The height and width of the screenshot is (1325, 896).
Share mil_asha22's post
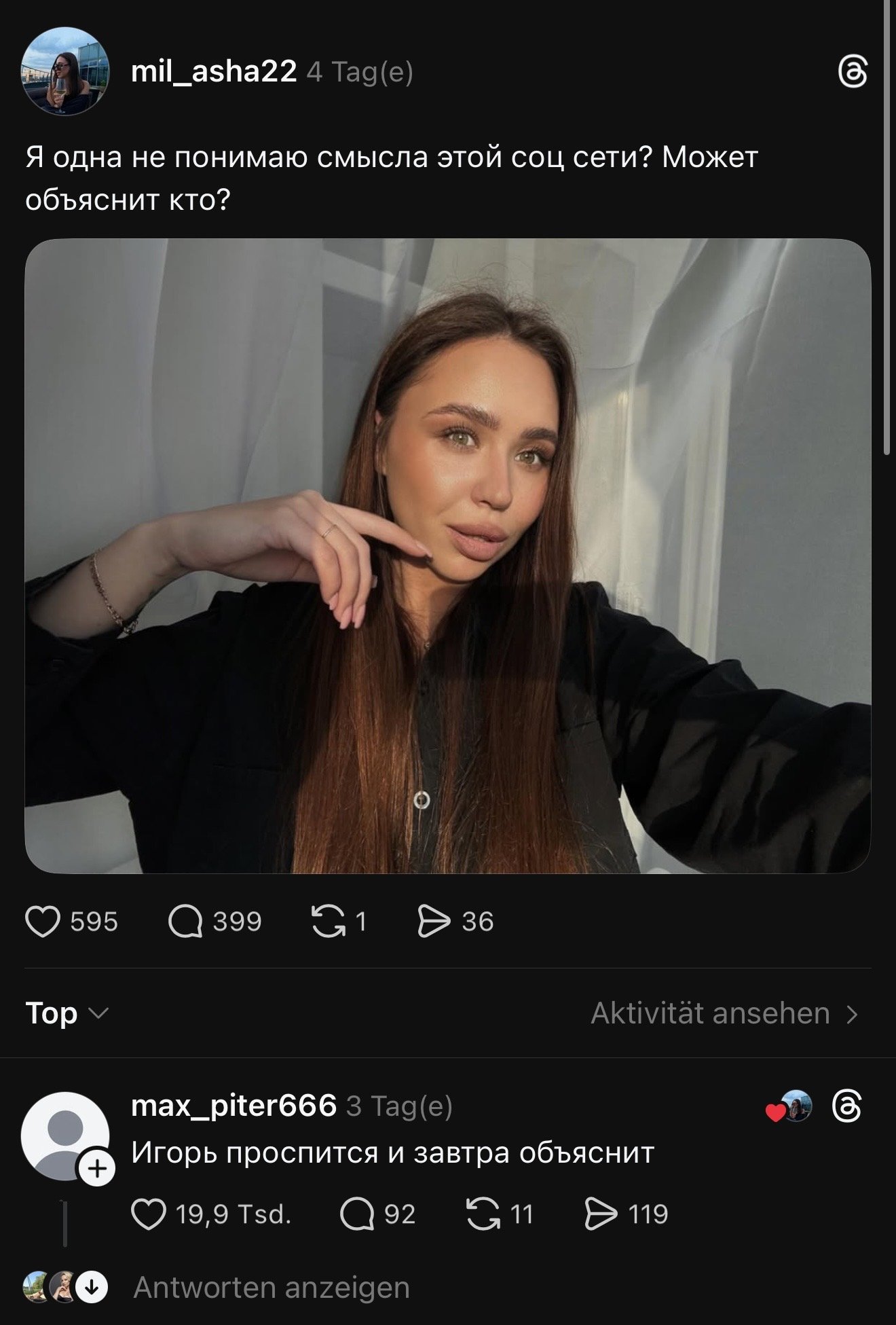point(434,922)
